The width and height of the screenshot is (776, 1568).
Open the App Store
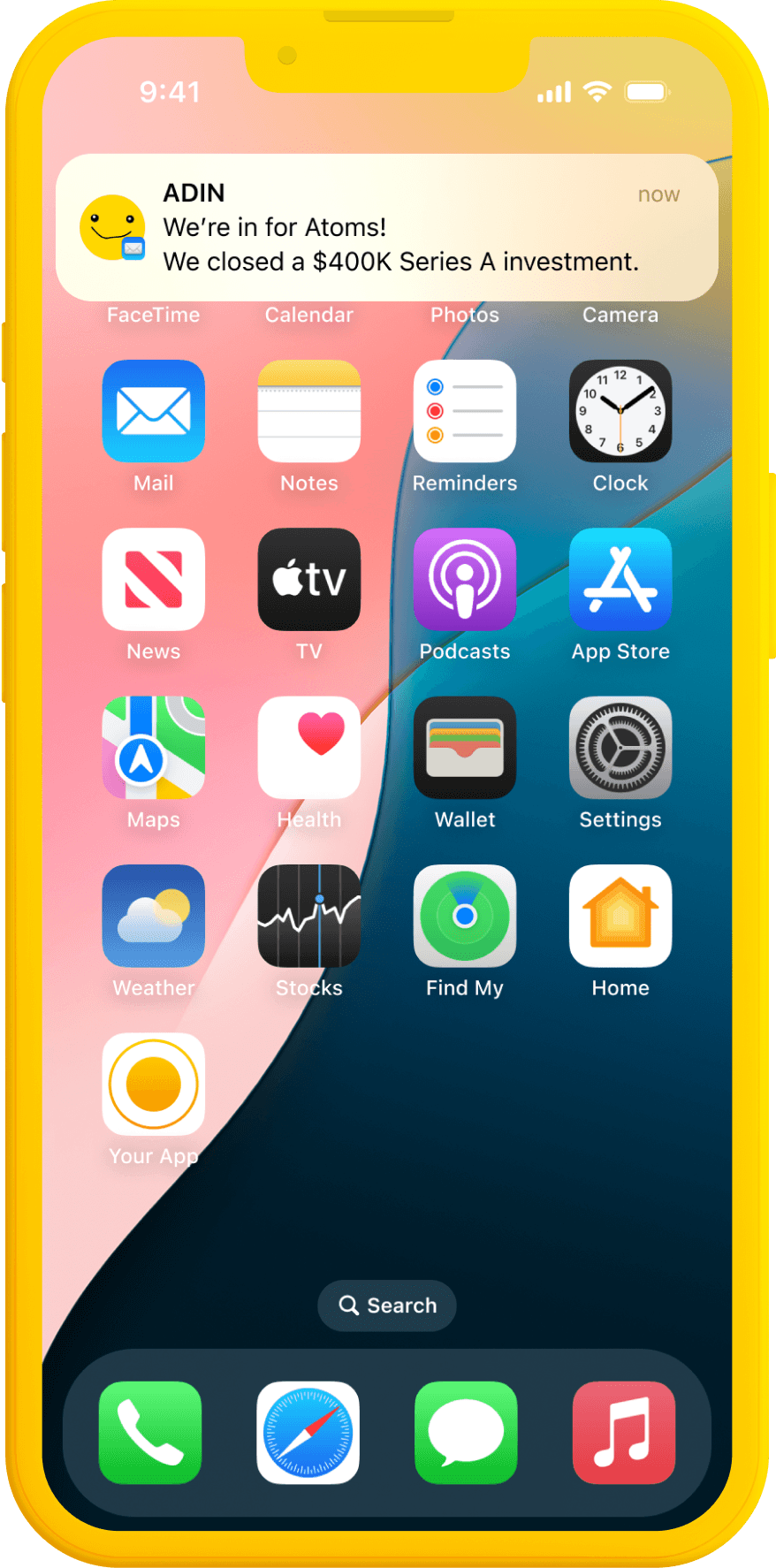620,579
